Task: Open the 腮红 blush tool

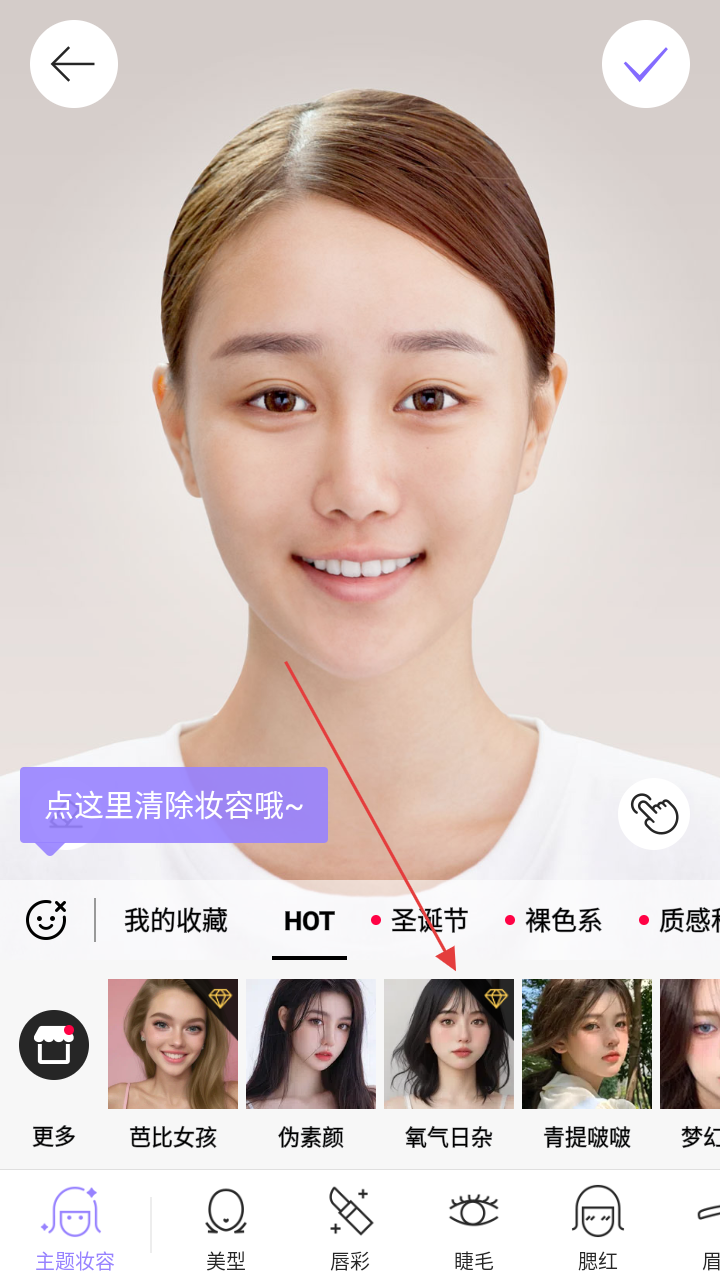Action: (598, 1226)
